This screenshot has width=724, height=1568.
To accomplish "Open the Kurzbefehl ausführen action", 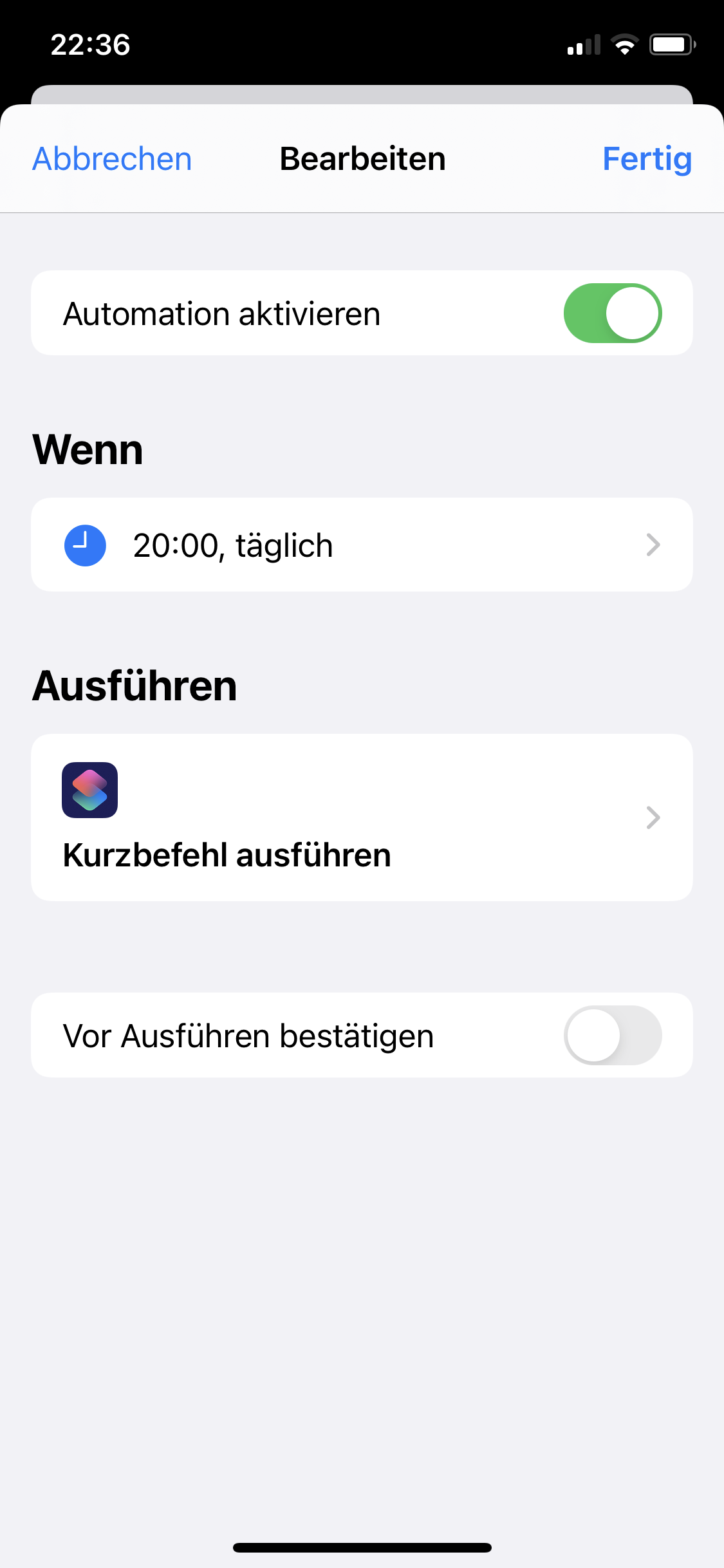I will pos(362,817).
